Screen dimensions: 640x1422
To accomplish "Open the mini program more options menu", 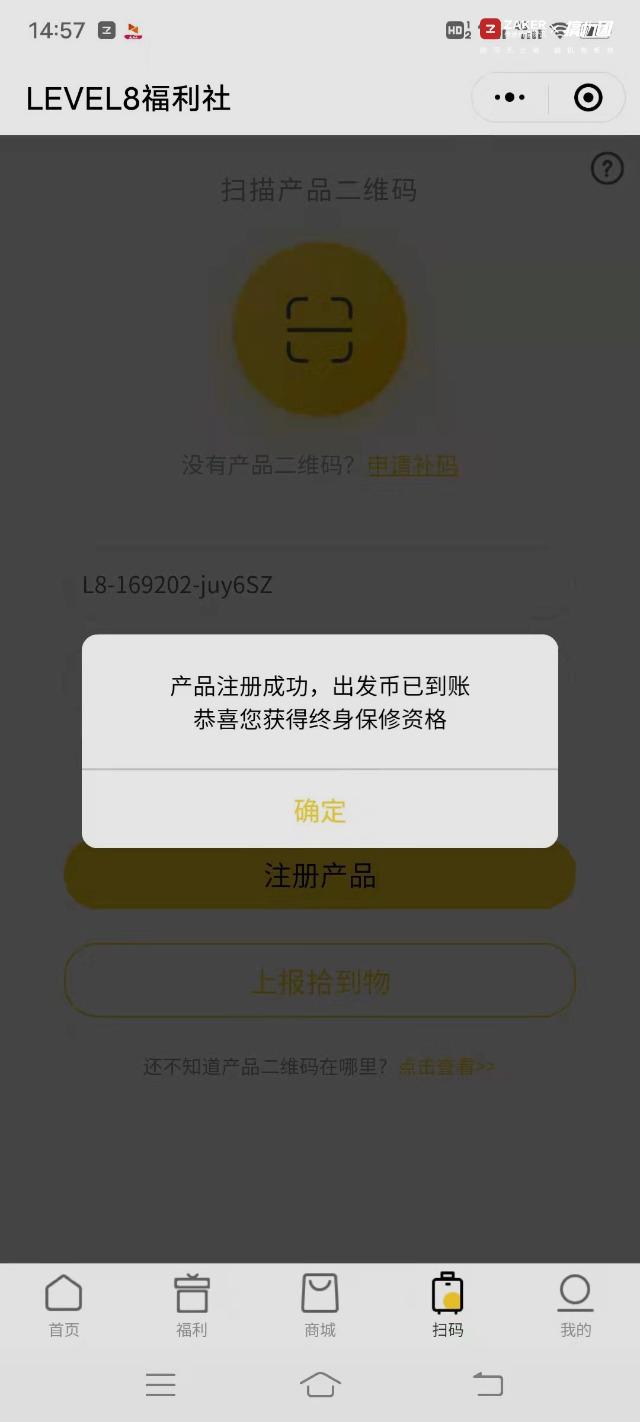I will coord(510,97).
